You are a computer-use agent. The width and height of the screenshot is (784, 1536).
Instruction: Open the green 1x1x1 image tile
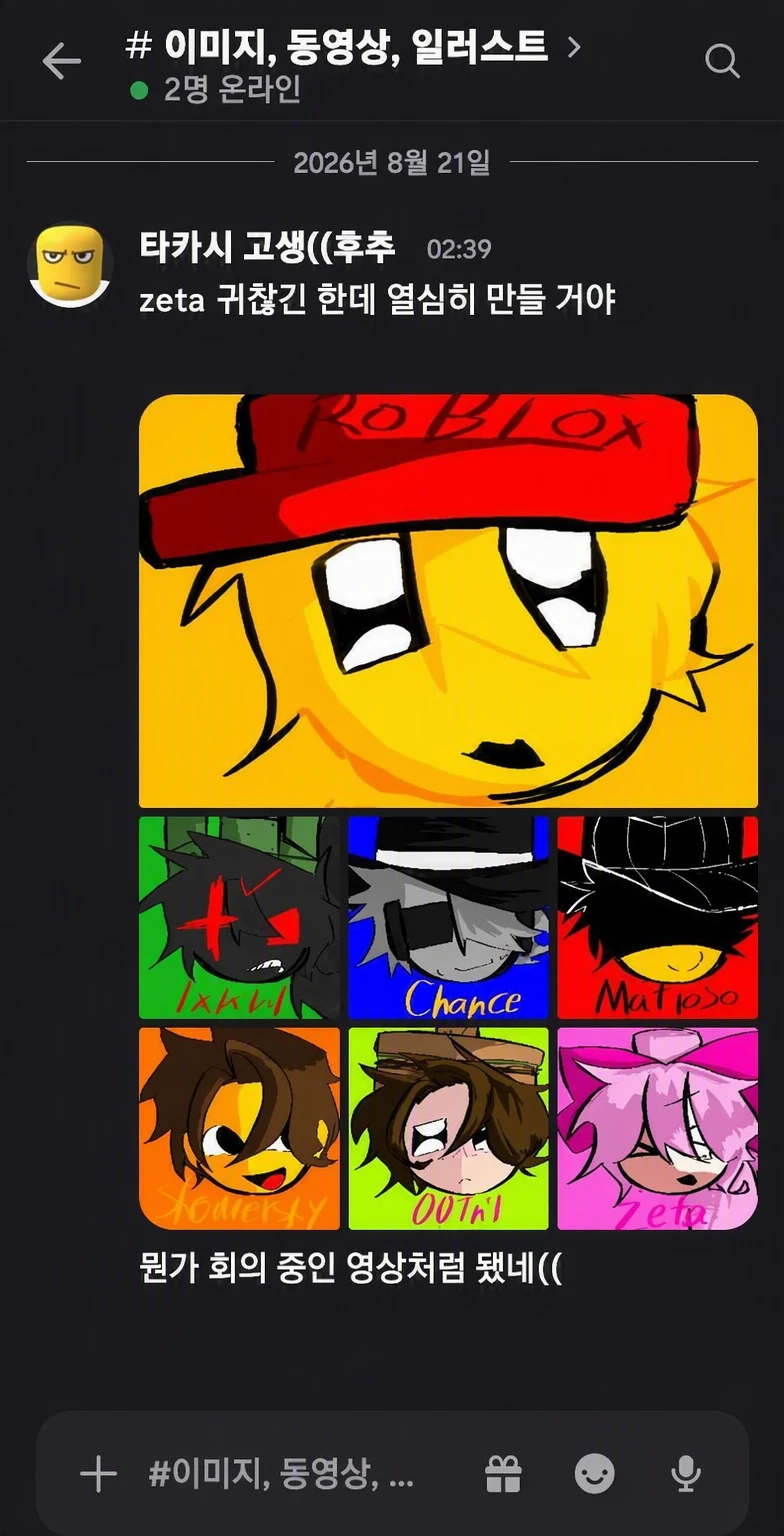[239, 918]
